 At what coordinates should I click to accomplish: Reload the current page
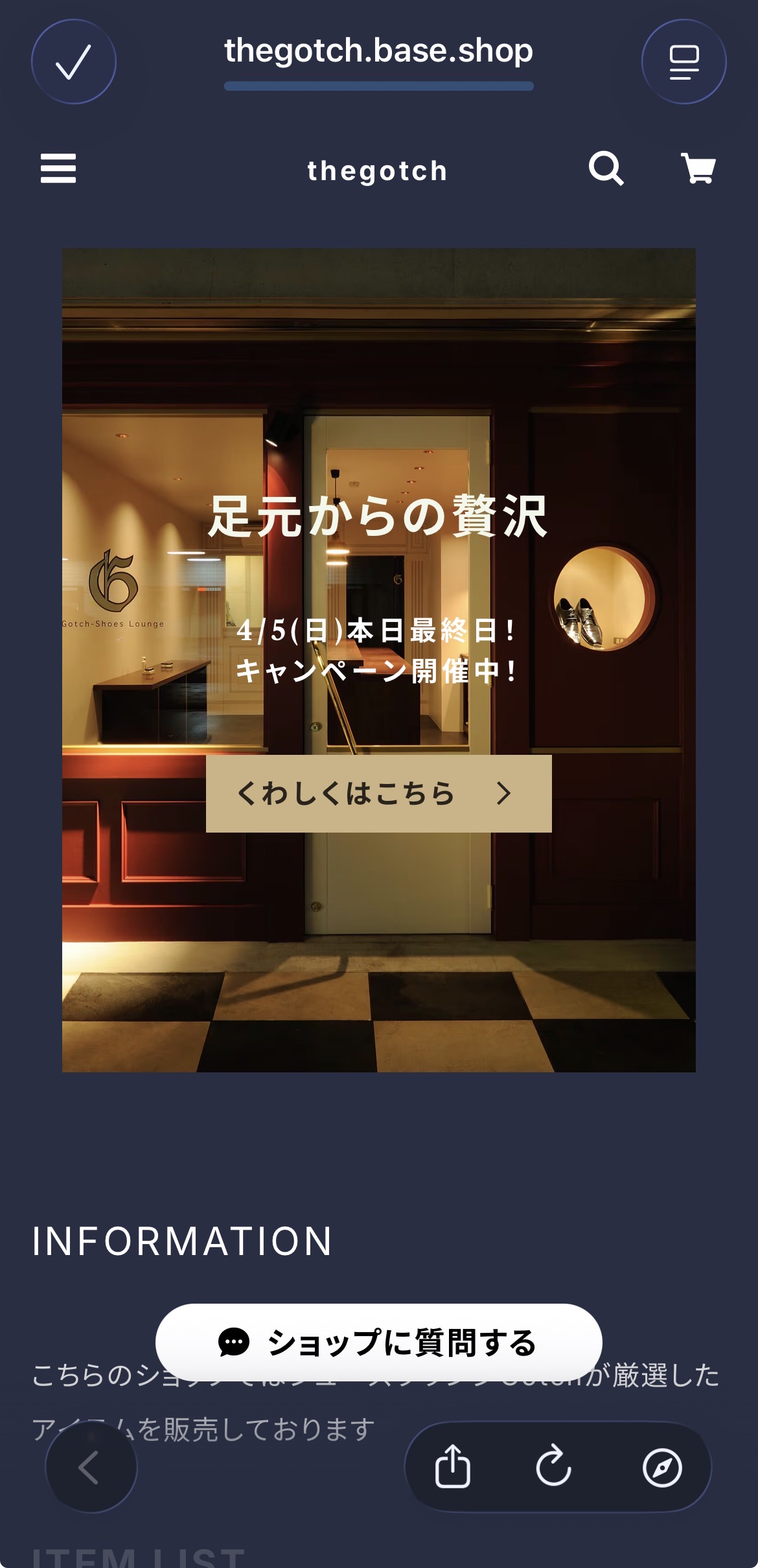(554, 1466)
